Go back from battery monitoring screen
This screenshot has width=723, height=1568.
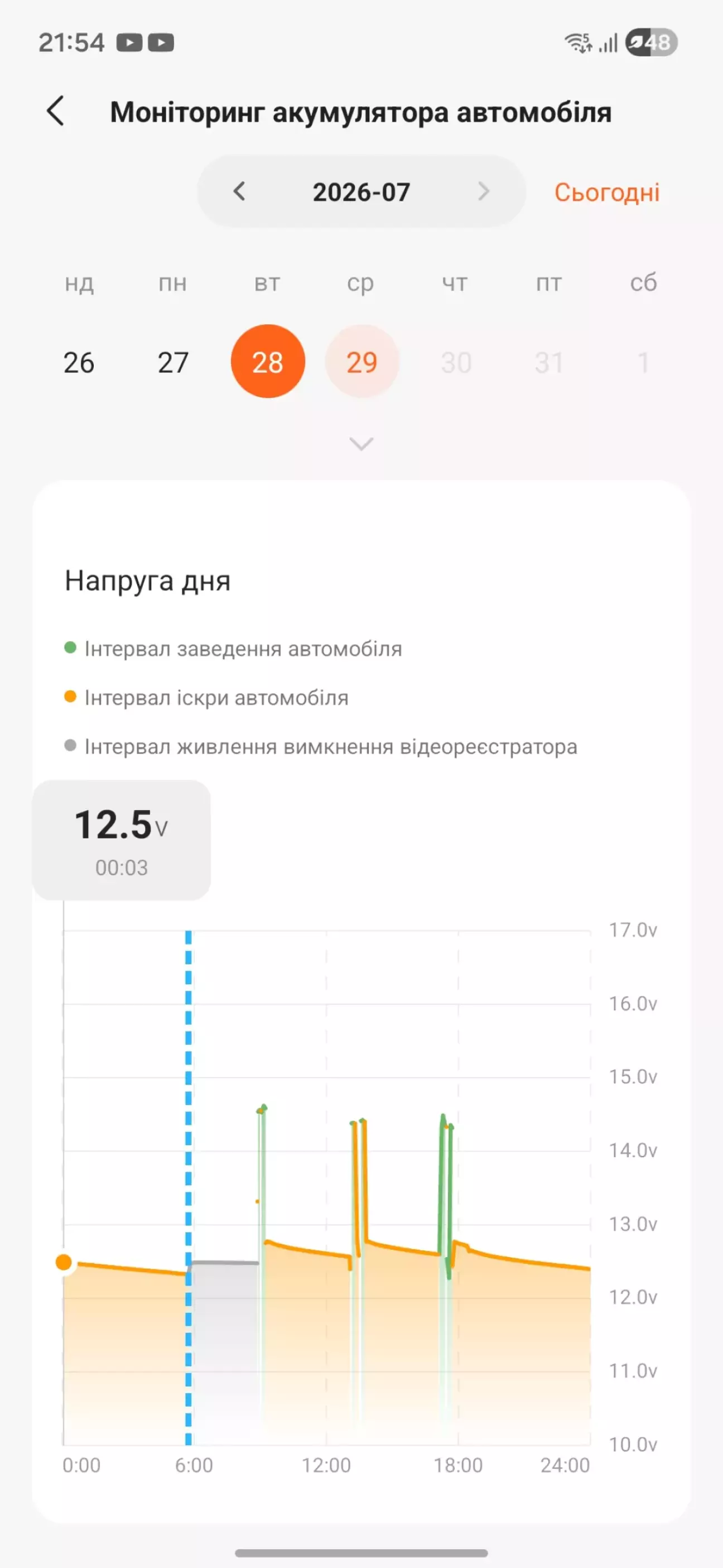tap(56, 112)
